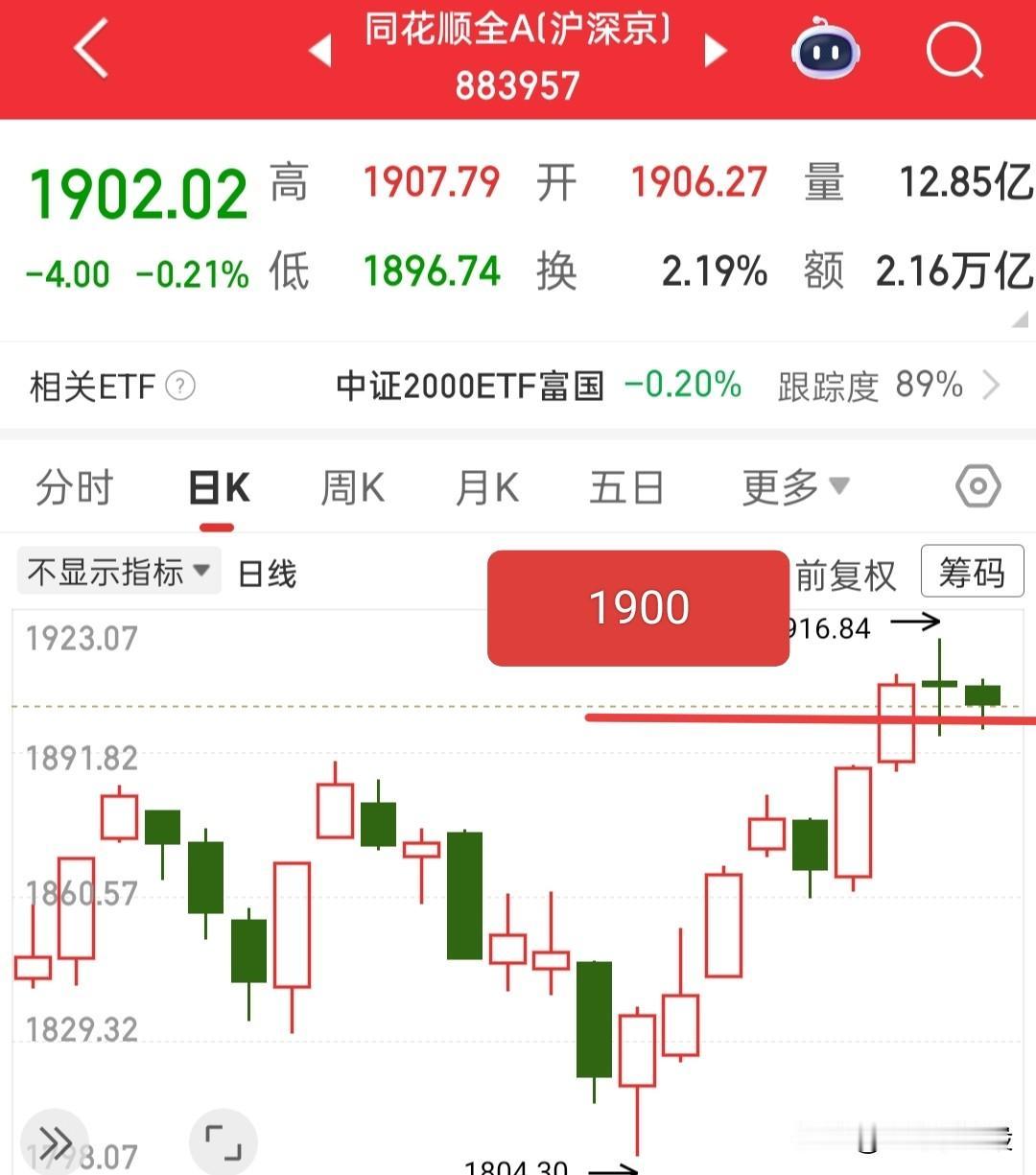Open the search icon

pos(954,51)
